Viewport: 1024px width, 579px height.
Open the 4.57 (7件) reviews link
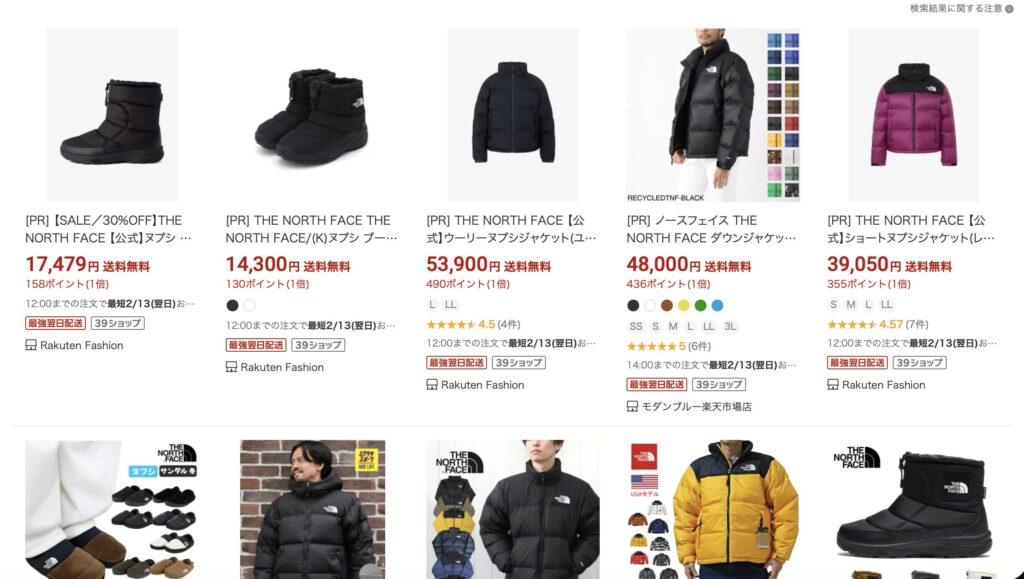coord(878,324)
